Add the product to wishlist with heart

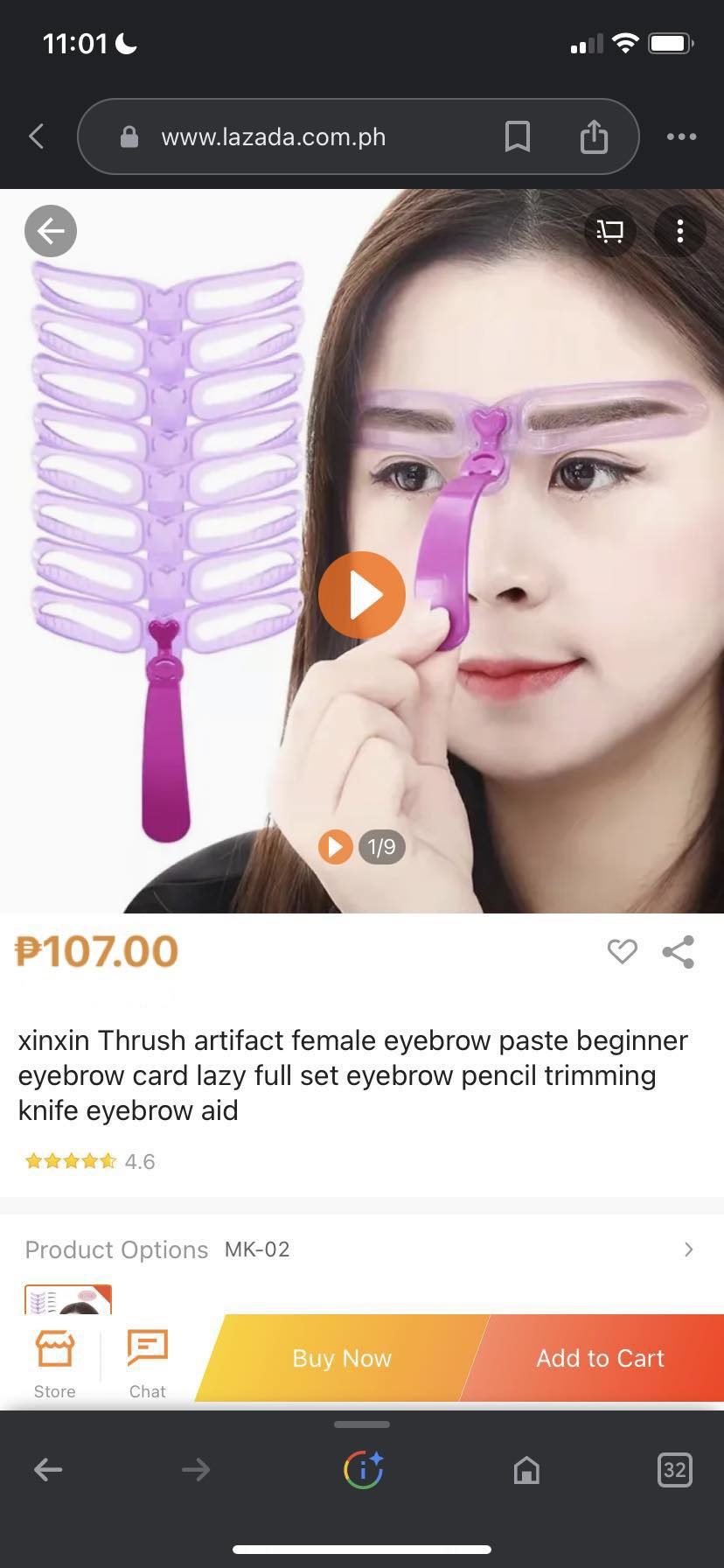[x=622, y=951]
